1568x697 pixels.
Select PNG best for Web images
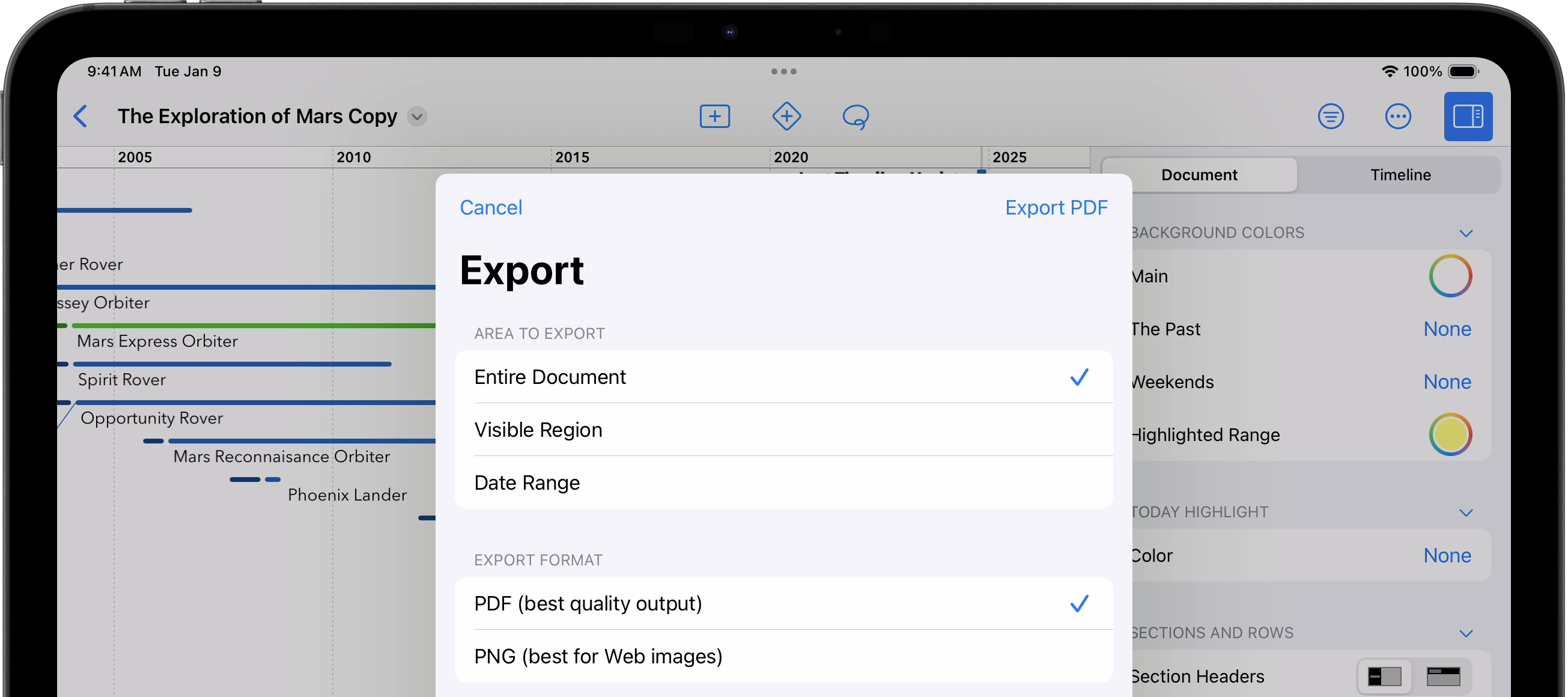[783, 656]
